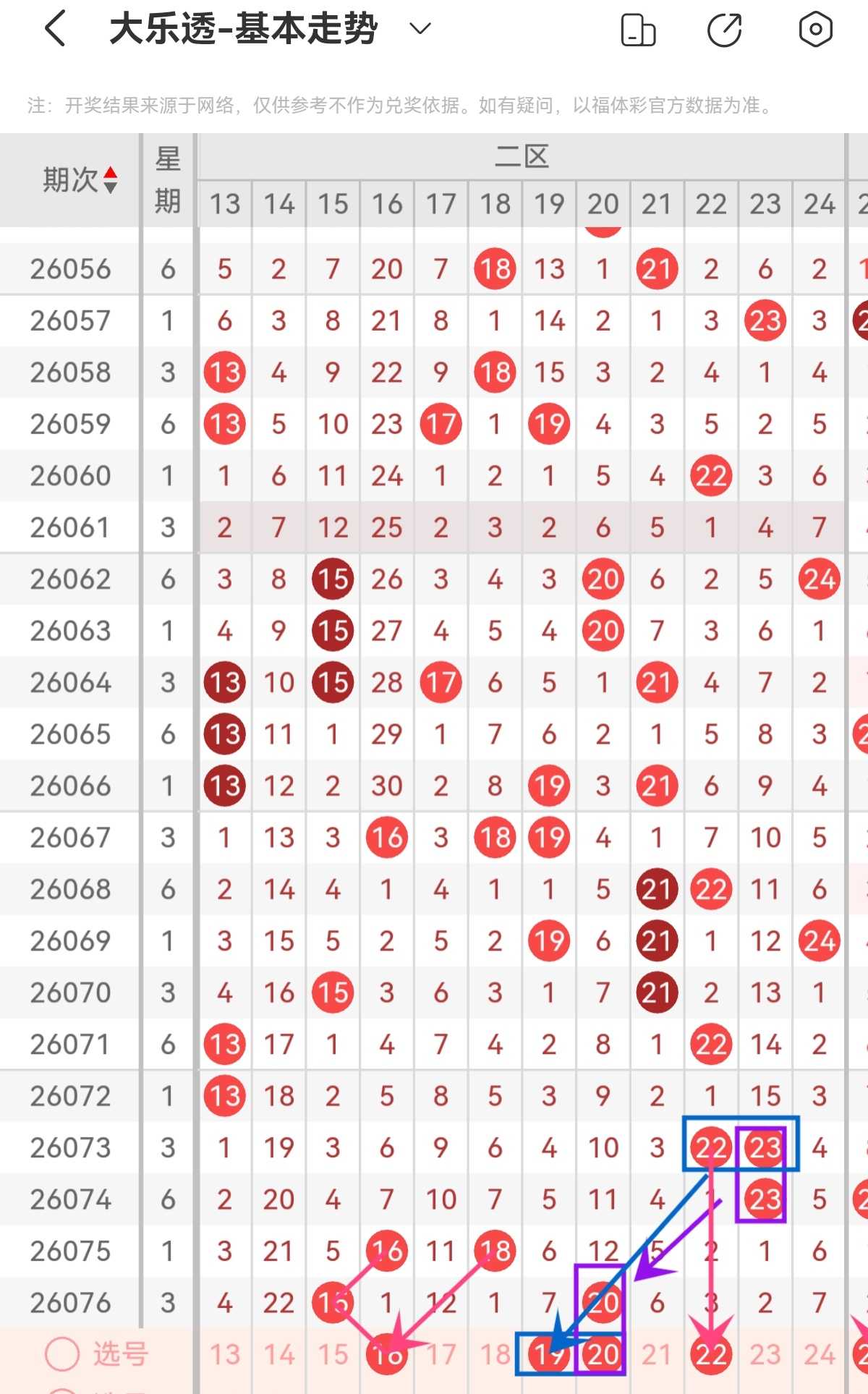
Task: Open the 大乐透-基本走势 chart type dropdown
Action: point(420,29)
